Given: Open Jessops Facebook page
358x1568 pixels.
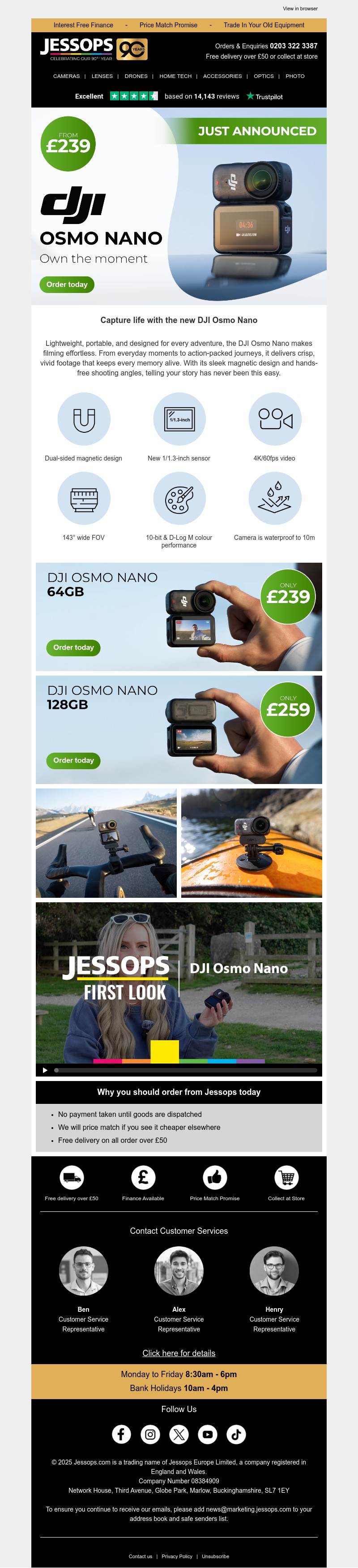Looking at the screenshot, I should [122, 1434].
